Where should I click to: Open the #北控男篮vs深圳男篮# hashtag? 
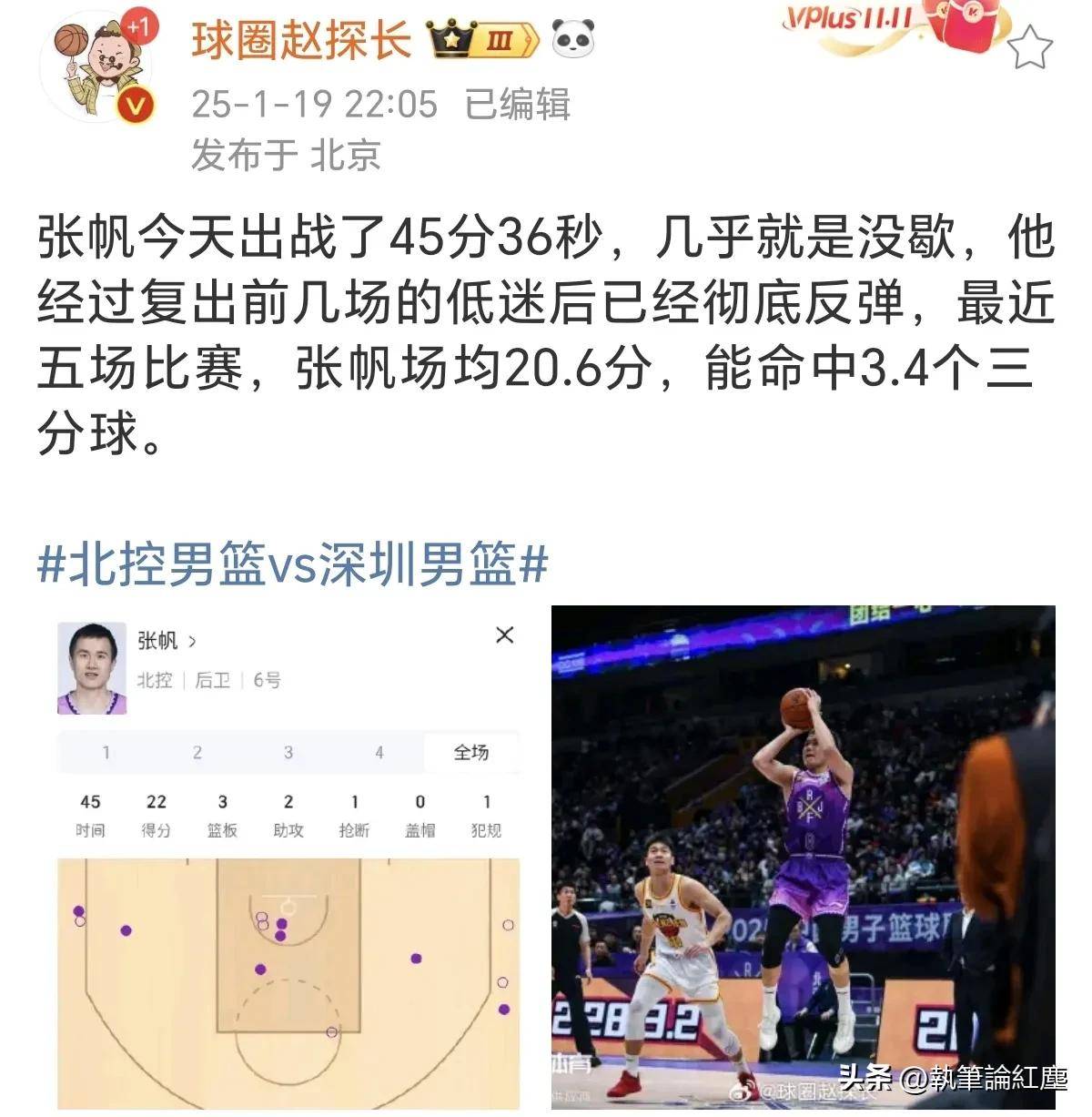292,564
